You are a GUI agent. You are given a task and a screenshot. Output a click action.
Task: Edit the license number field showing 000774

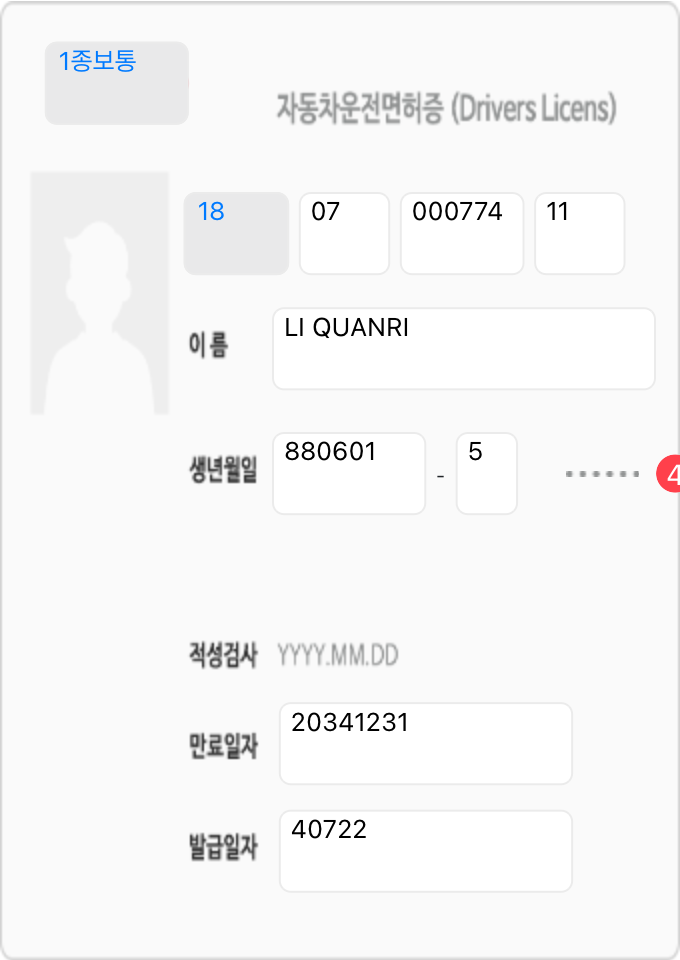pos(461,233)
